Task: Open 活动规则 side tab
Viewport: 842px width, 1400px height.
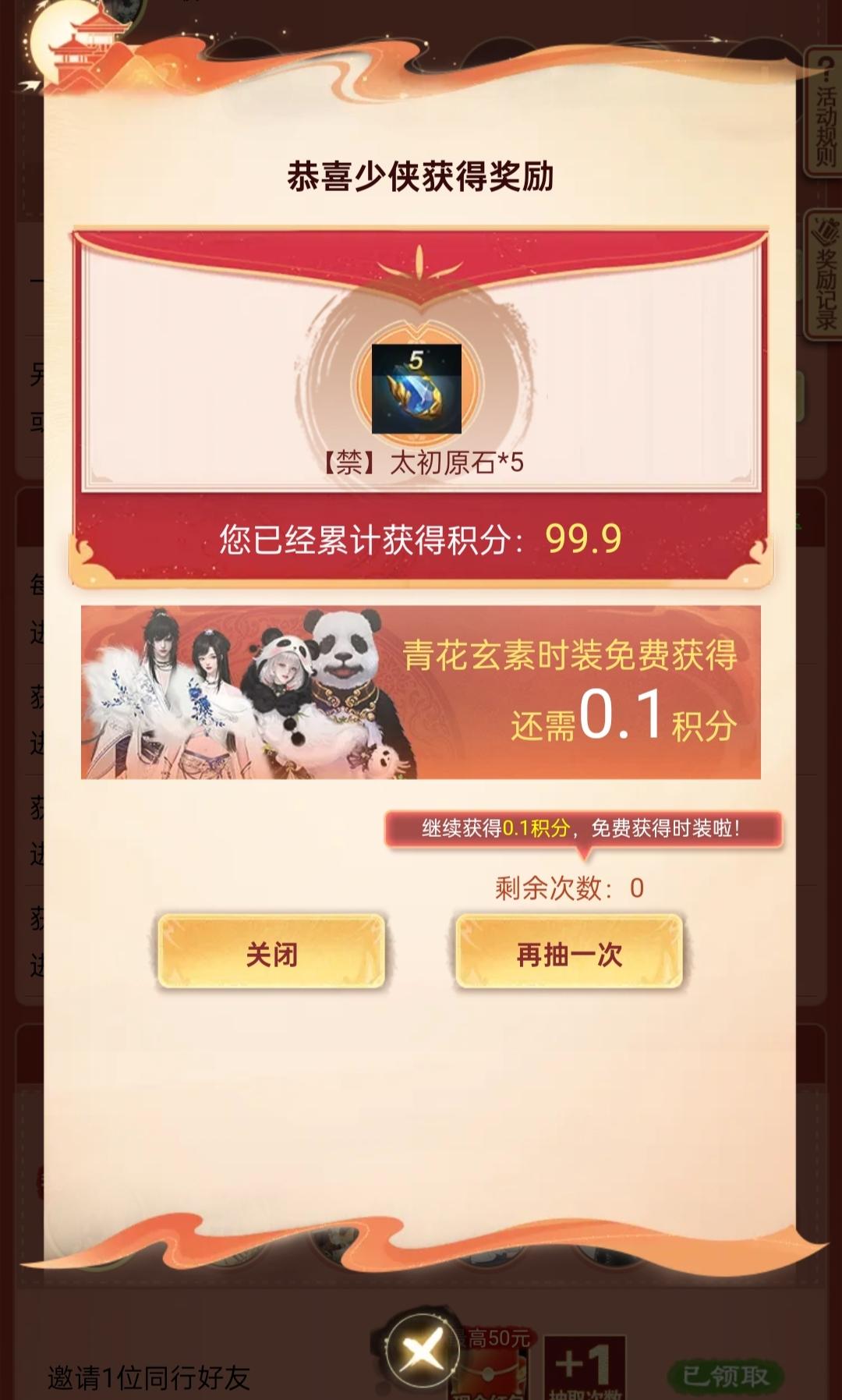Action: [x=825, y=113]
